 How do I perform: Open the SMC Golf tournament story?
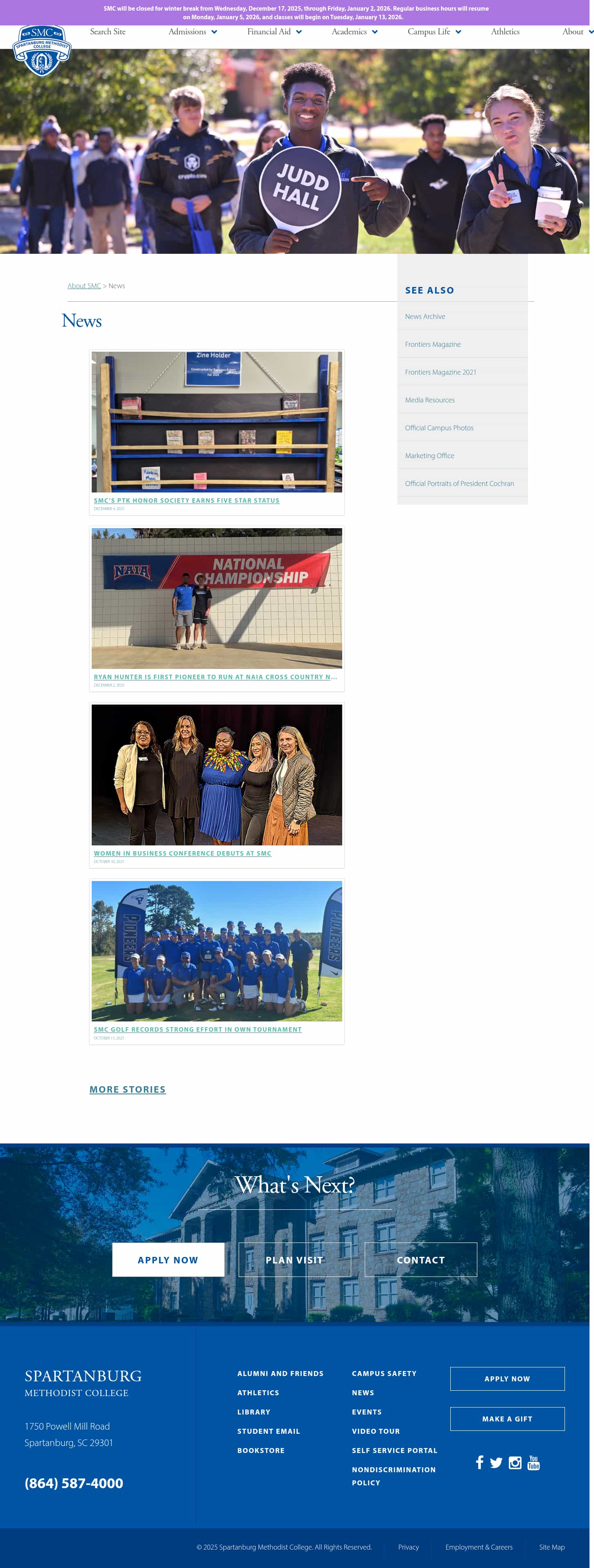pyautogui.click(x=197, y=1029)
